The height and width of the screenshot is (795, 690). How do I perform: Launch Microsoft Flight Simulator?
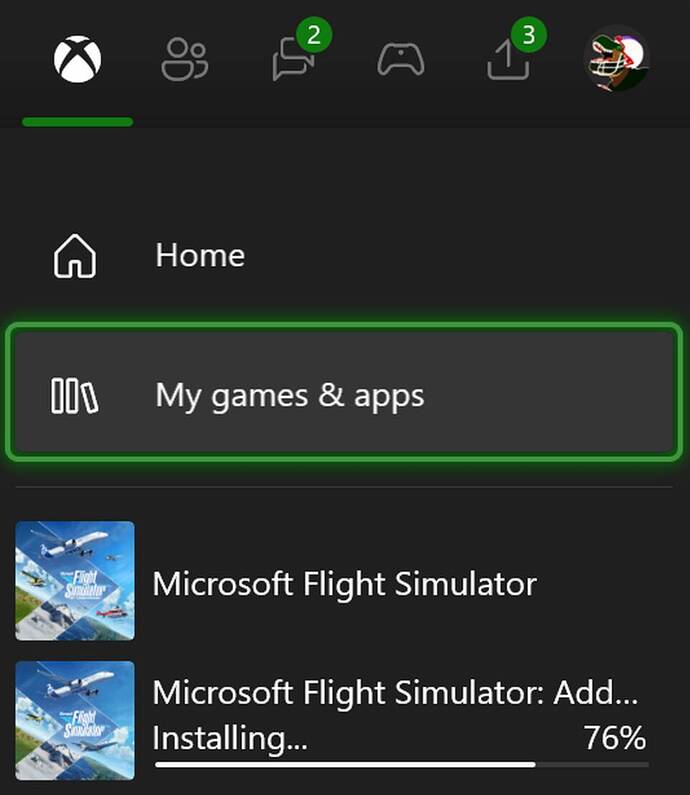344,582
